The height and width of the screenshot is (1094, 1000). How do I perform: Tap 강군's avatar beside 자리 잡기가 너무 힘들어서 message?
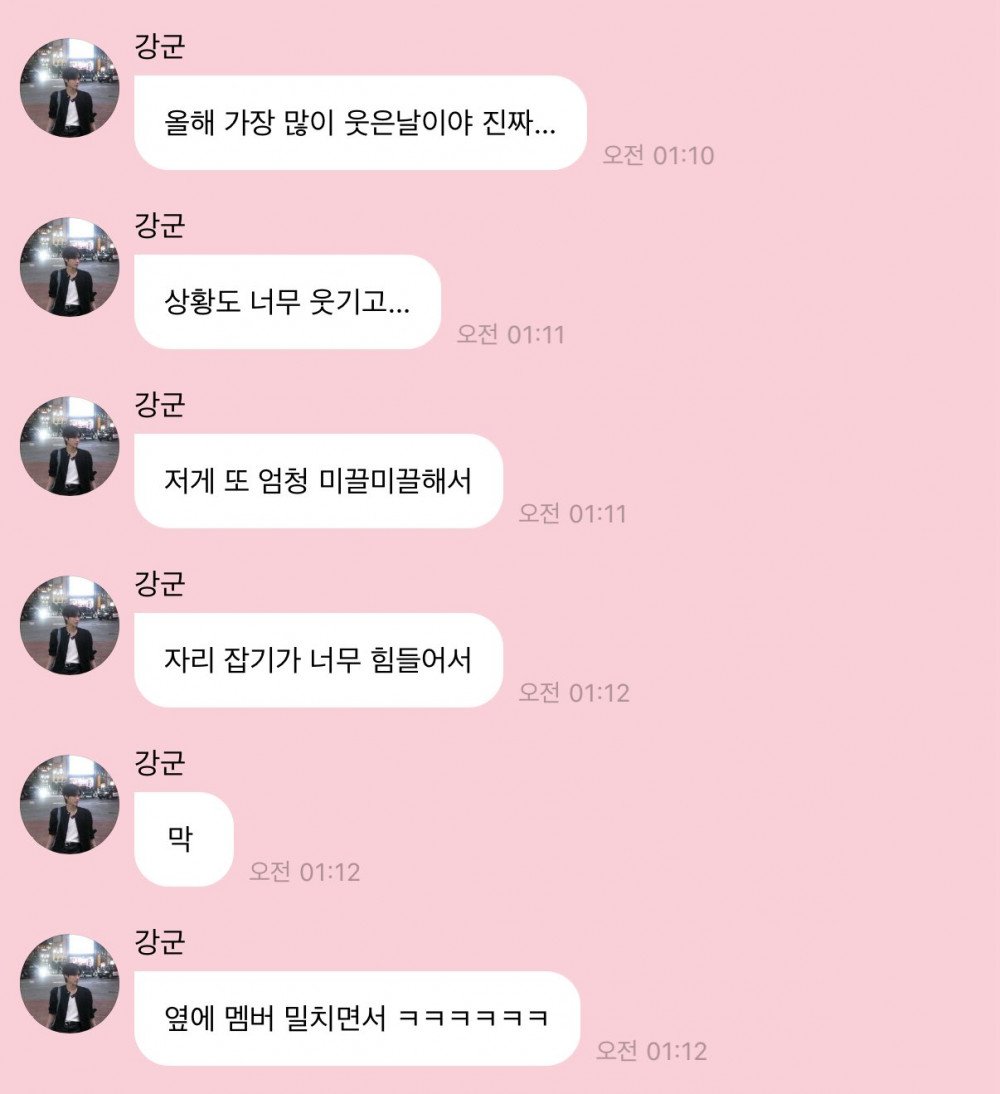pos(70,625)
